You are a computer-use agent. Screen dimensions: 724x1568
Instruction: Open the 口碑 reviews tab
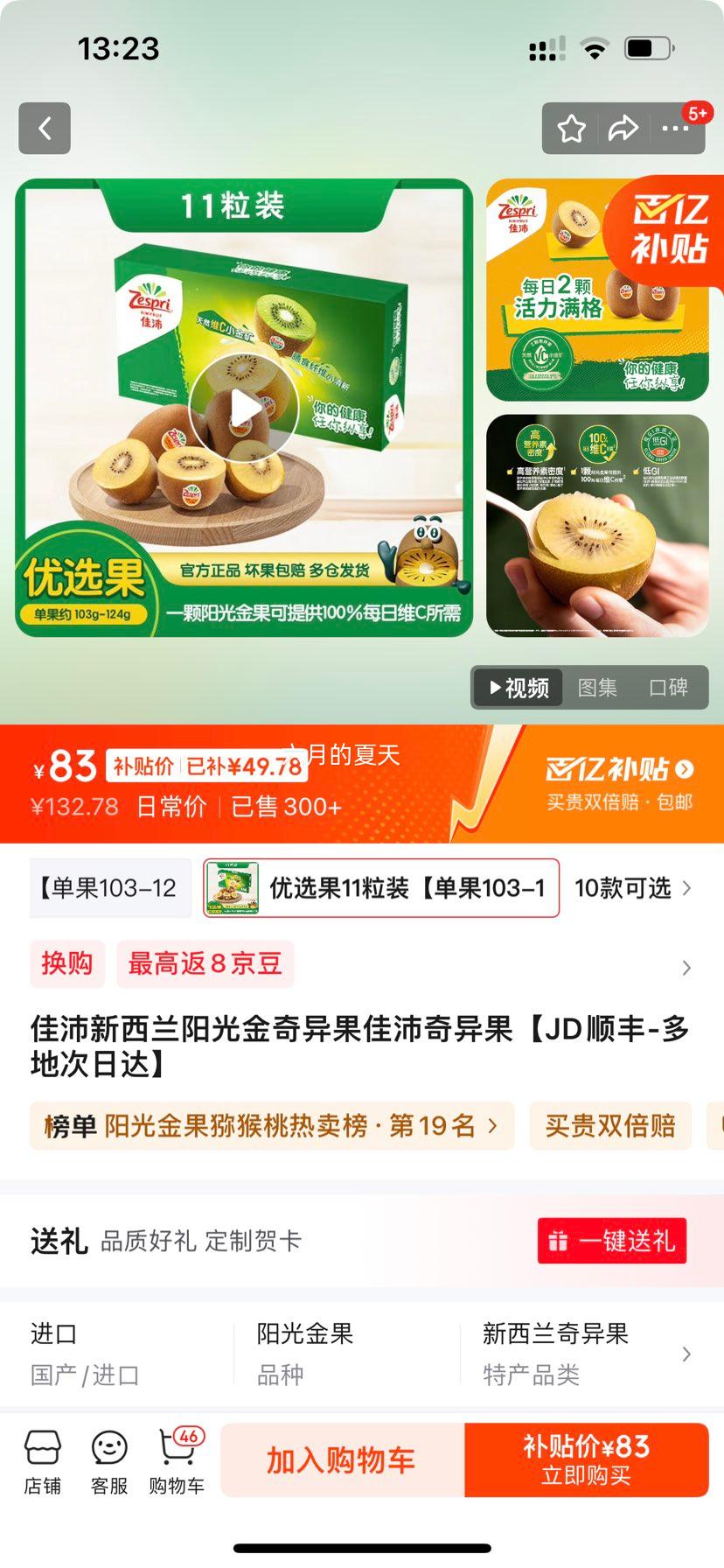coord(668,689)
